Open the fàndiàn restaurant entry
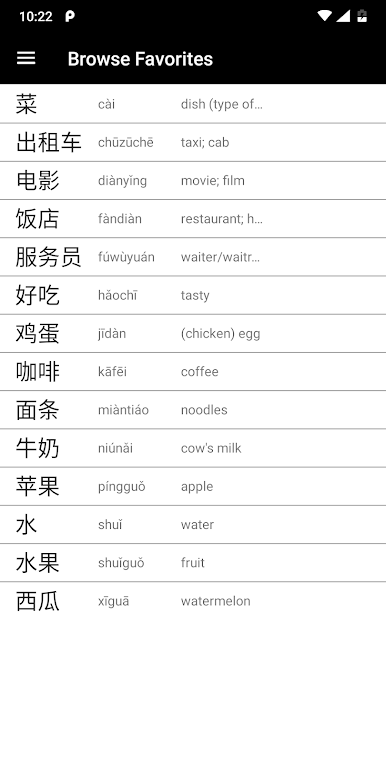Viewport: 386px width, 762px height. tap(193, 219)
